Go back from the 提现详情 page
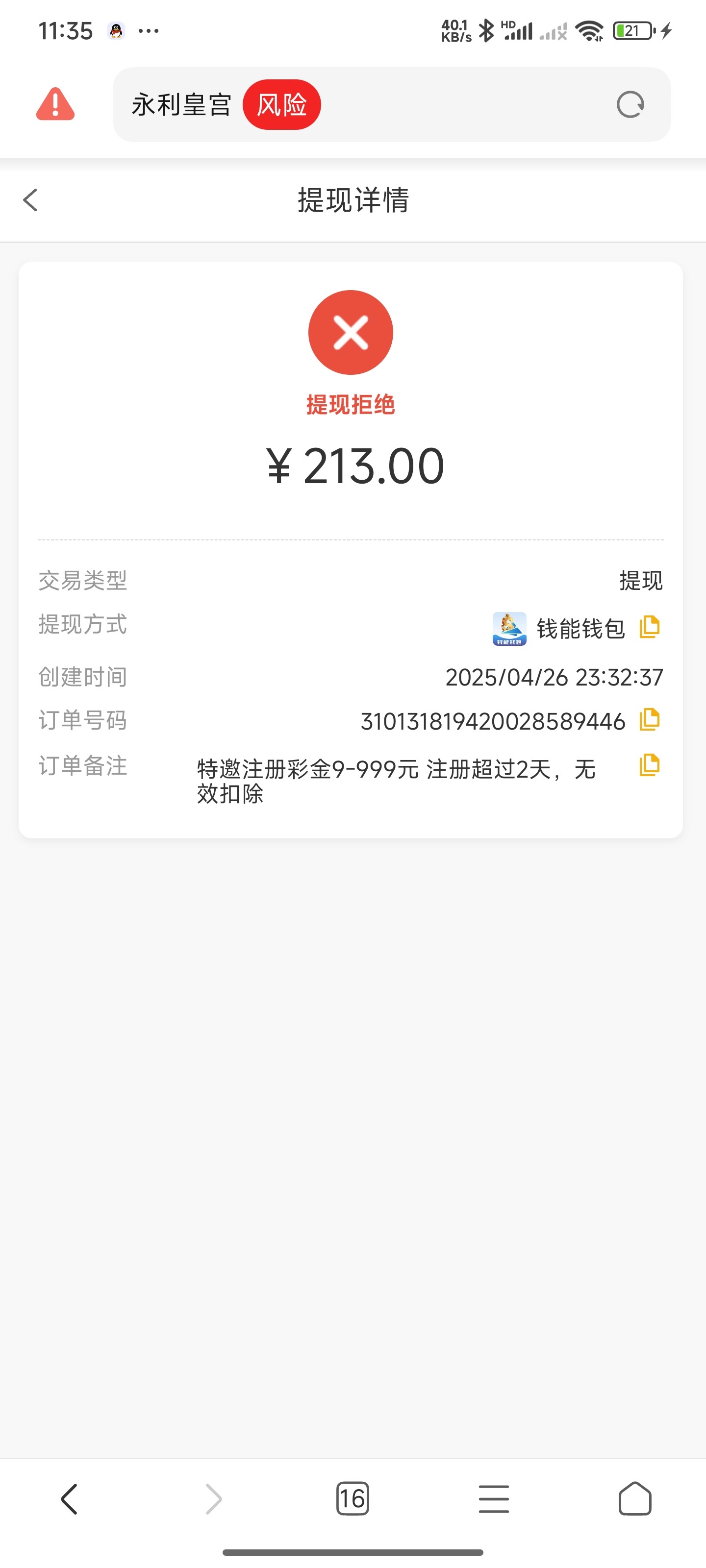 (x=30, y=200)
